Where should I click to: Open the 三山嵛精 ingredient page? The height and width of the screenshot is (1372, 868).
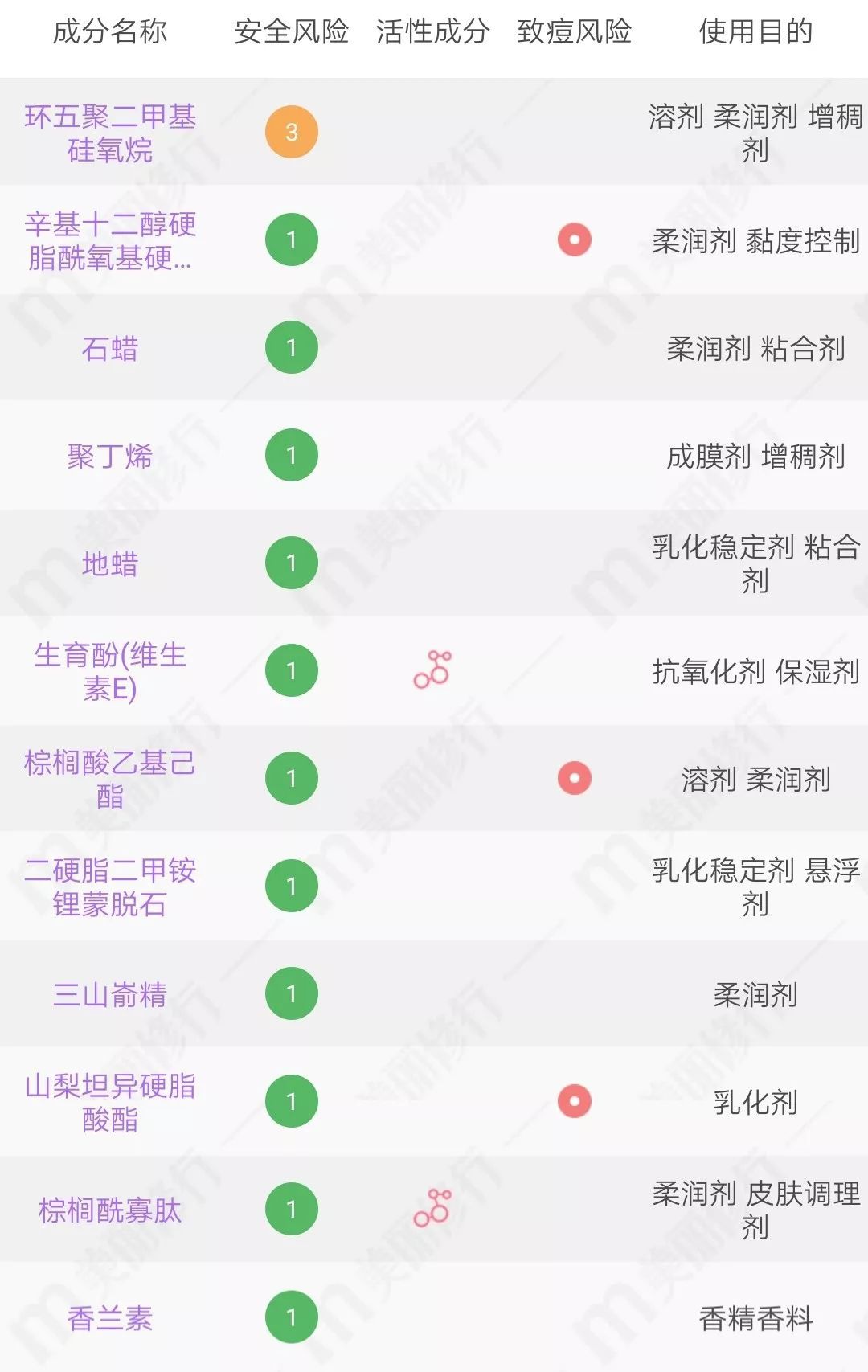[110, 995]
